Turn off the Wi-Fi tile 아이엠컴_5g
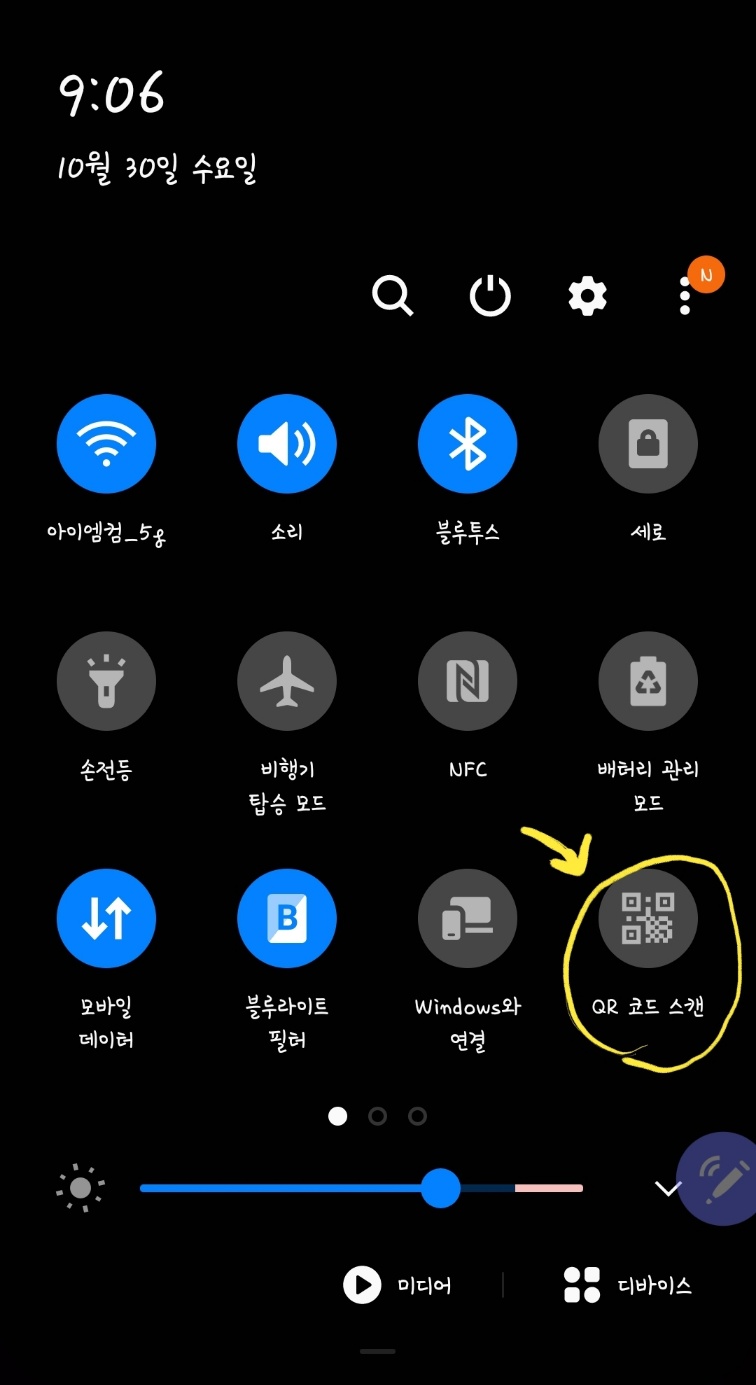The height and width of the screenshot is (1385, 756). pyautogui.click(x=106, y=444)
